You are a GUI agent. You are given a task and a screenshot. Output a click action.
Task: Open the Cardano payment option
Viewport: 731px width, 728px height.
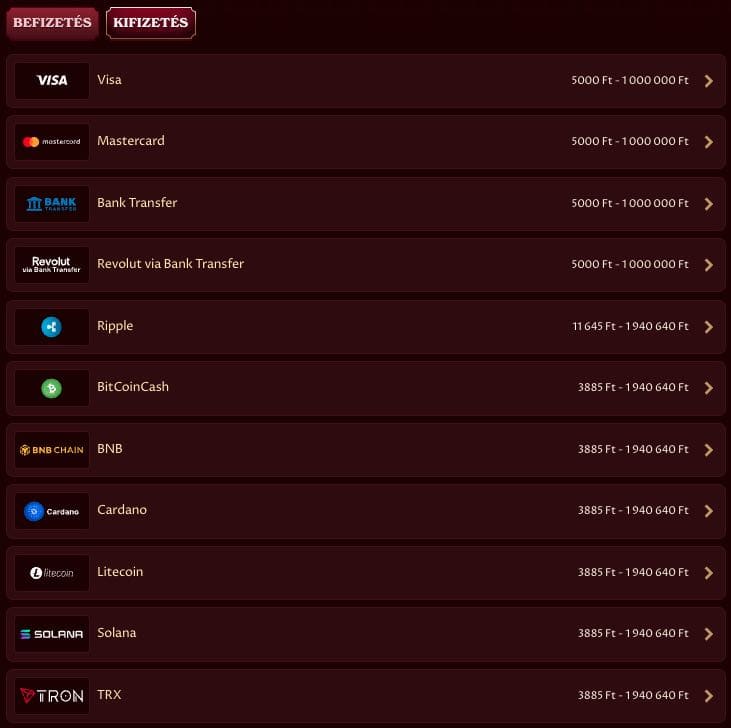coord(365,511)
